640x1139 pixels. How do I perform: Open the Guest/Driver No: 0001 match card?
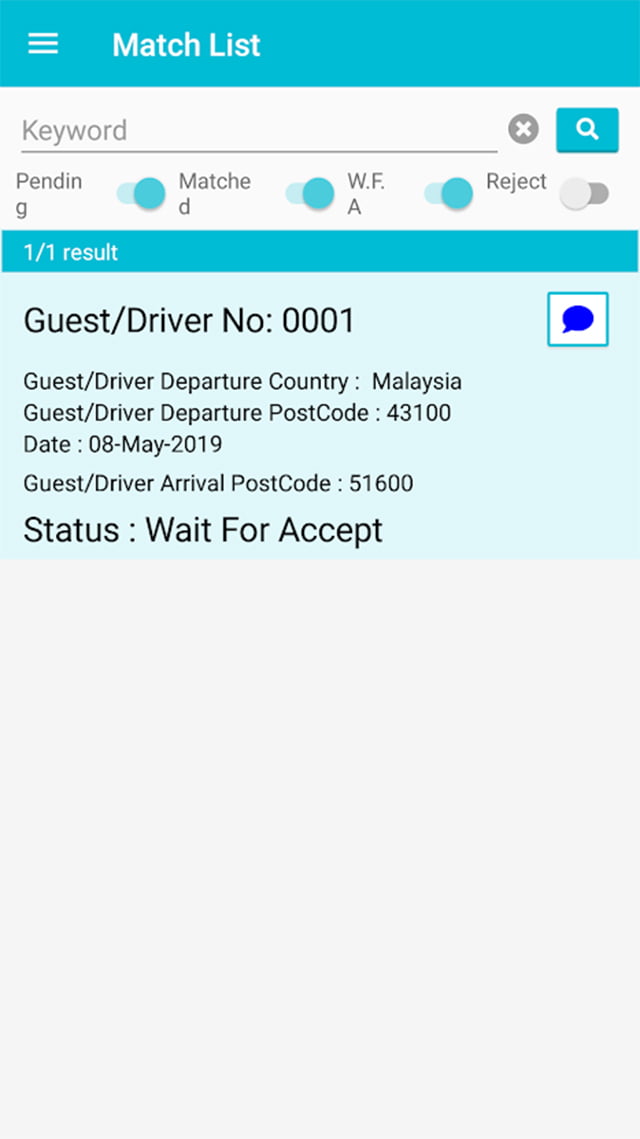coord(320,416)
